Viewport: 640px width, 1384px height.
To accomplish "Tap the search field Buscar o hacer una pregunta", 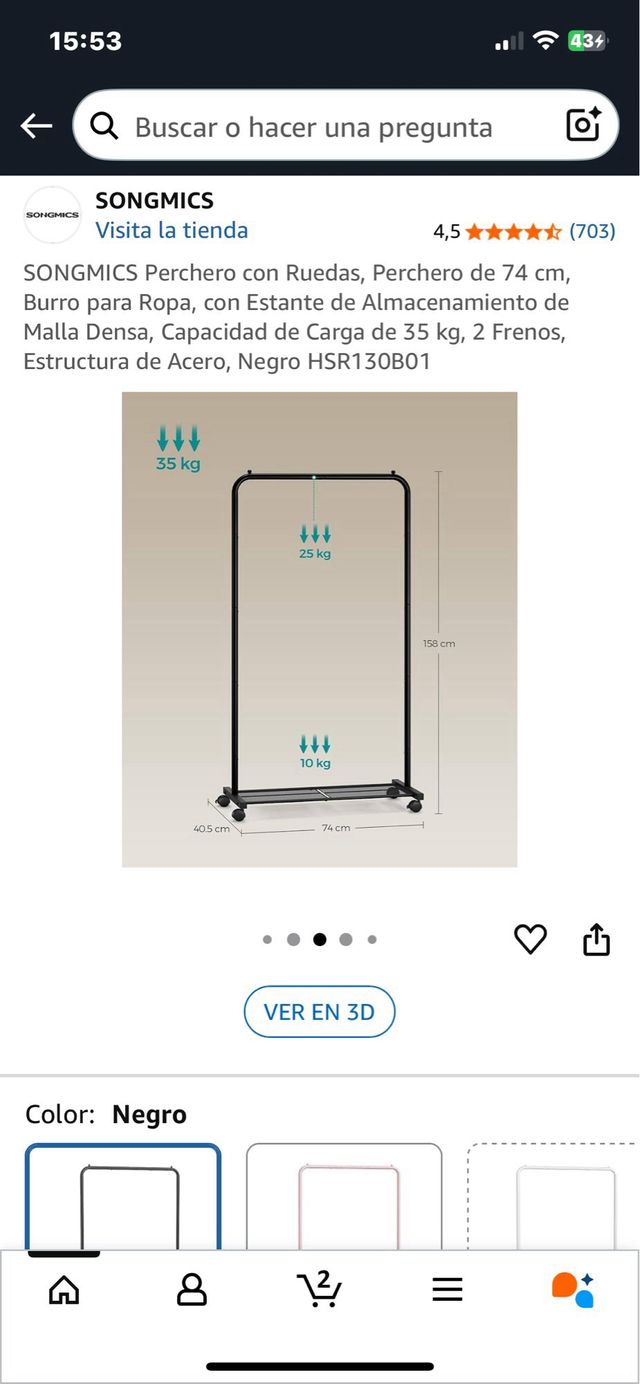I will coord(313,127).
